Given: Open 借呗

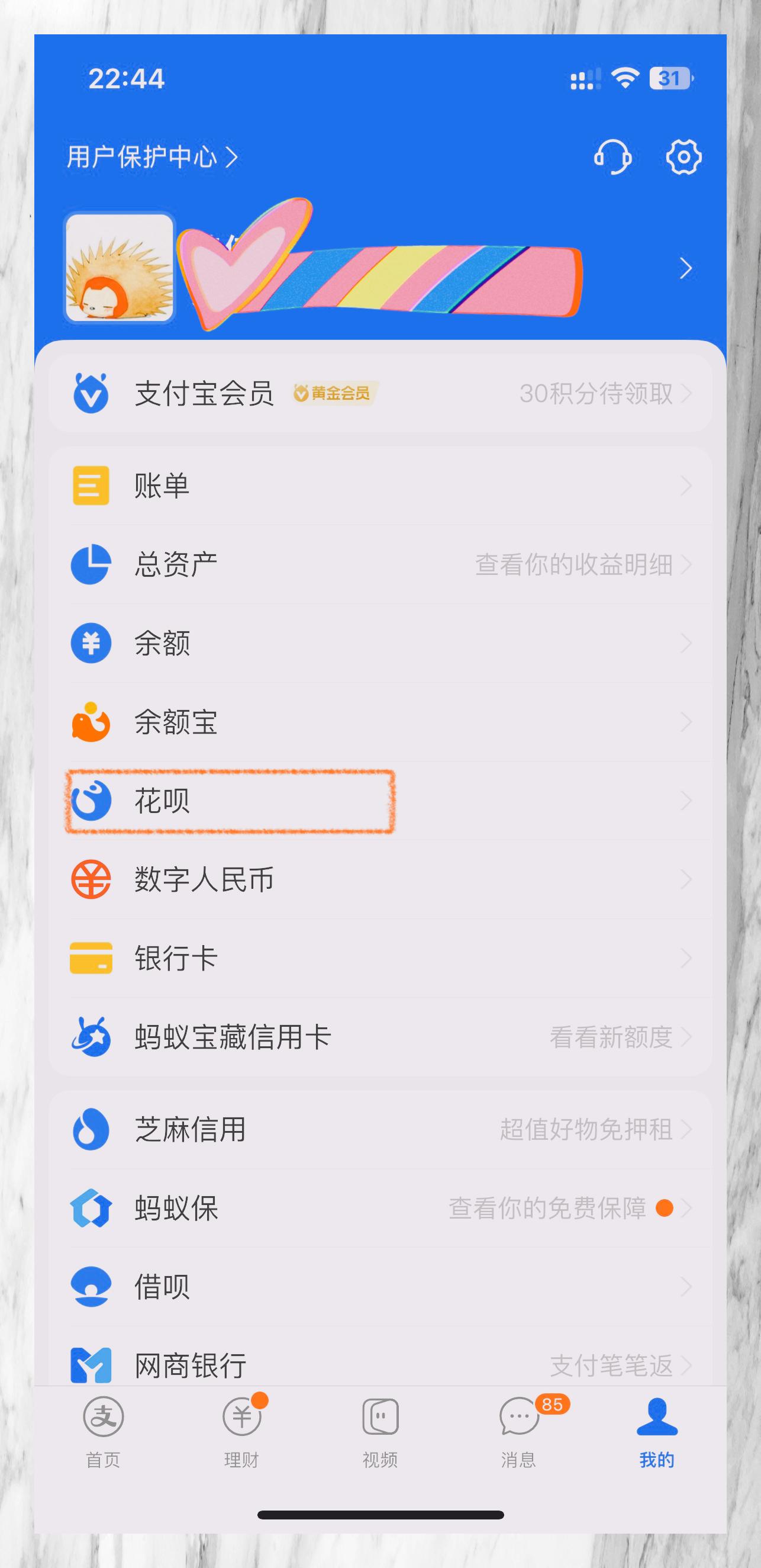Looking at the screenshot, I should (380, 1286).
